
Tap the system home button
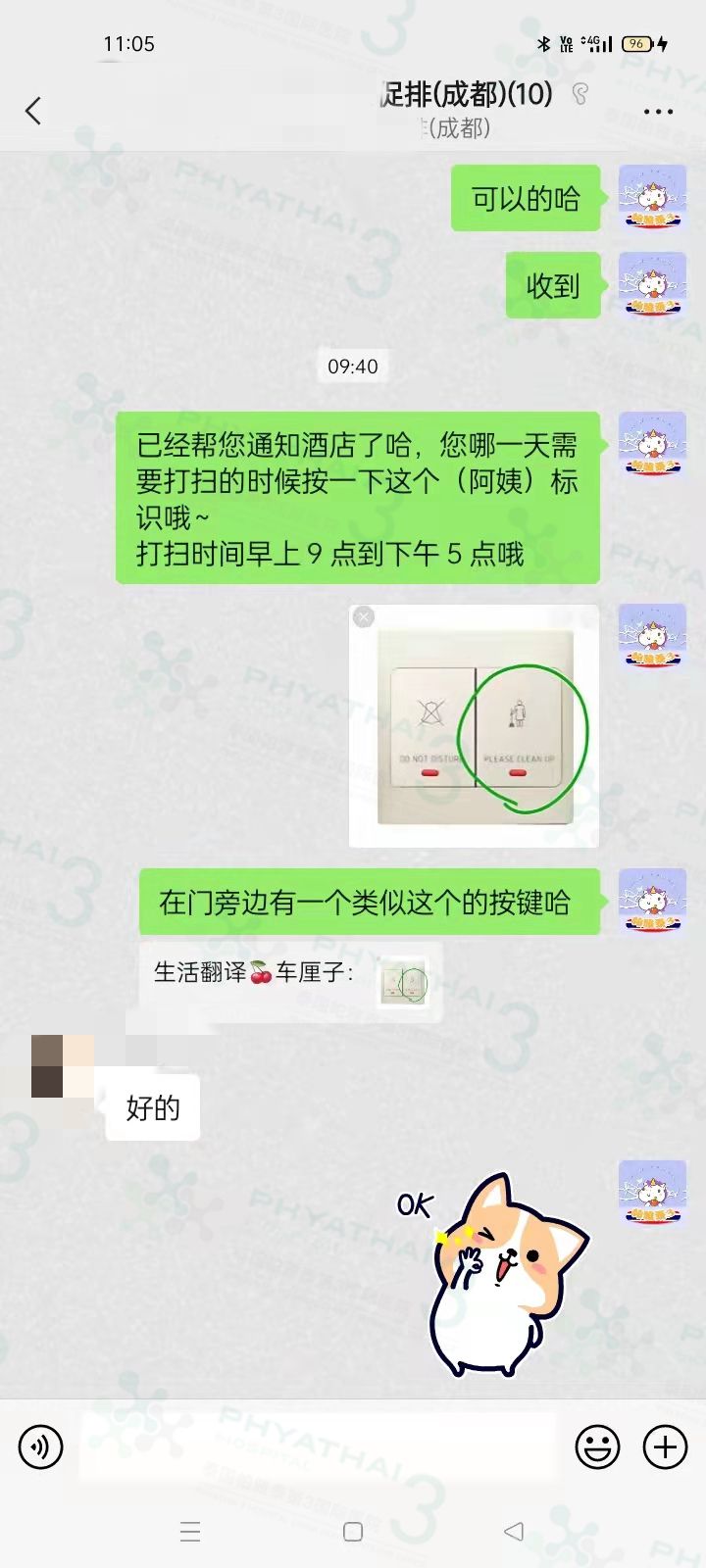coord(353,1532)
